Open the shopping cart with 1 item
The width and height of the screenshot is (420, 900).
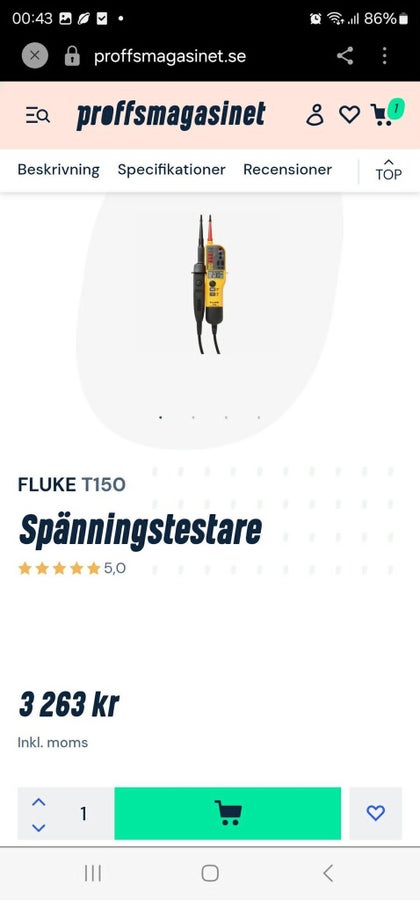point(387,112)
